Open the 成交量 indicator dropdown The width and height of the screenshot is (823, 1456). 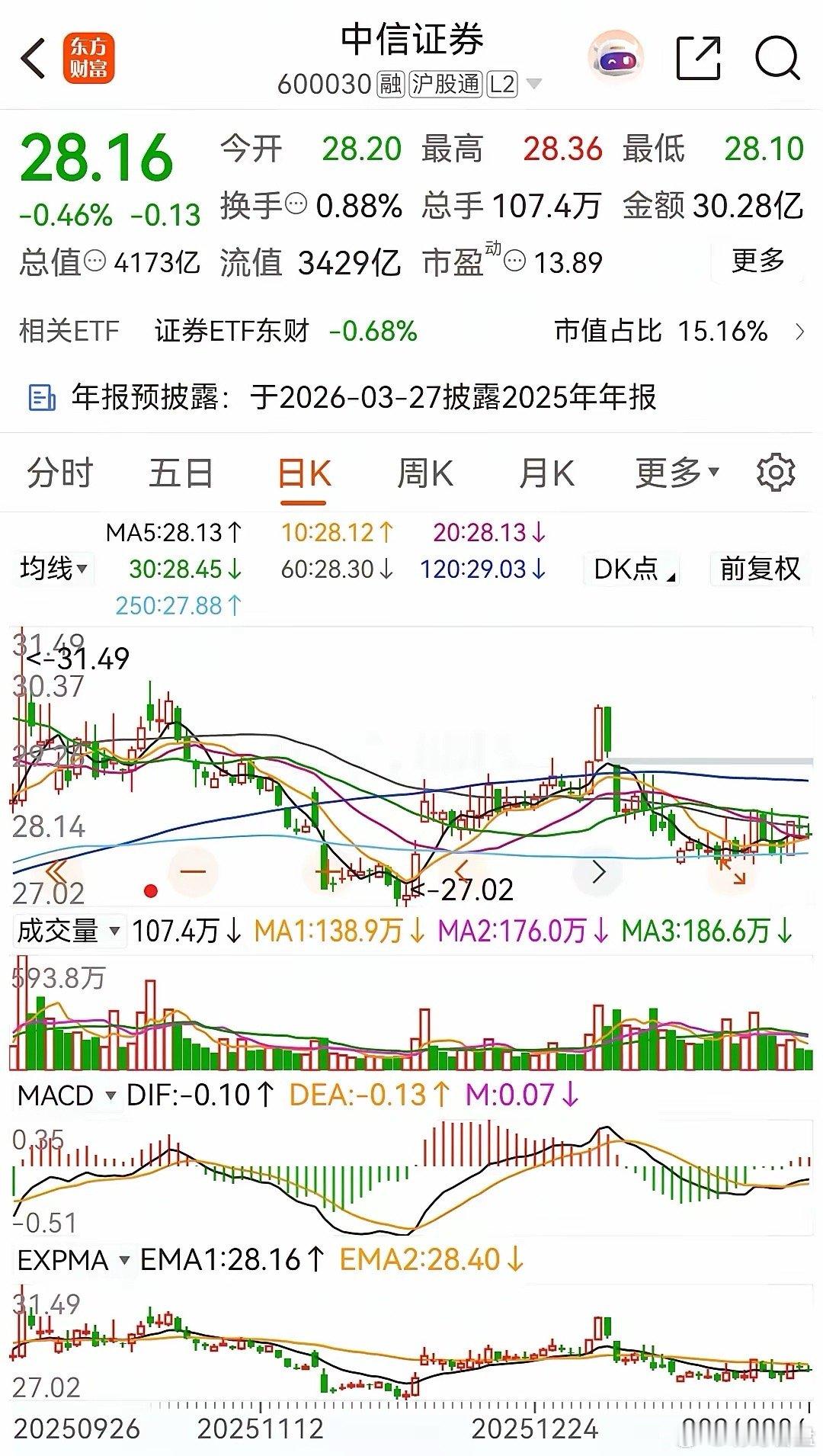pyautogui.click(x=69, y=930)
